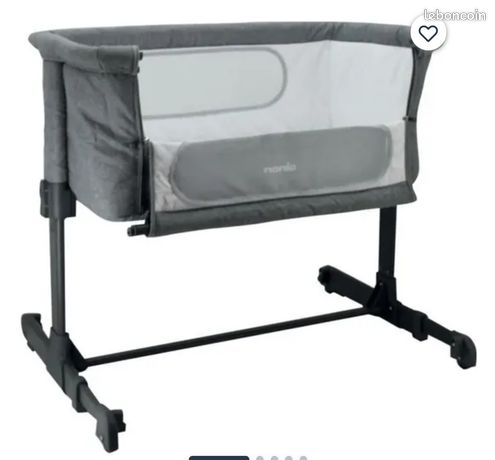Save this listing with the heart icon

(428, 33)
